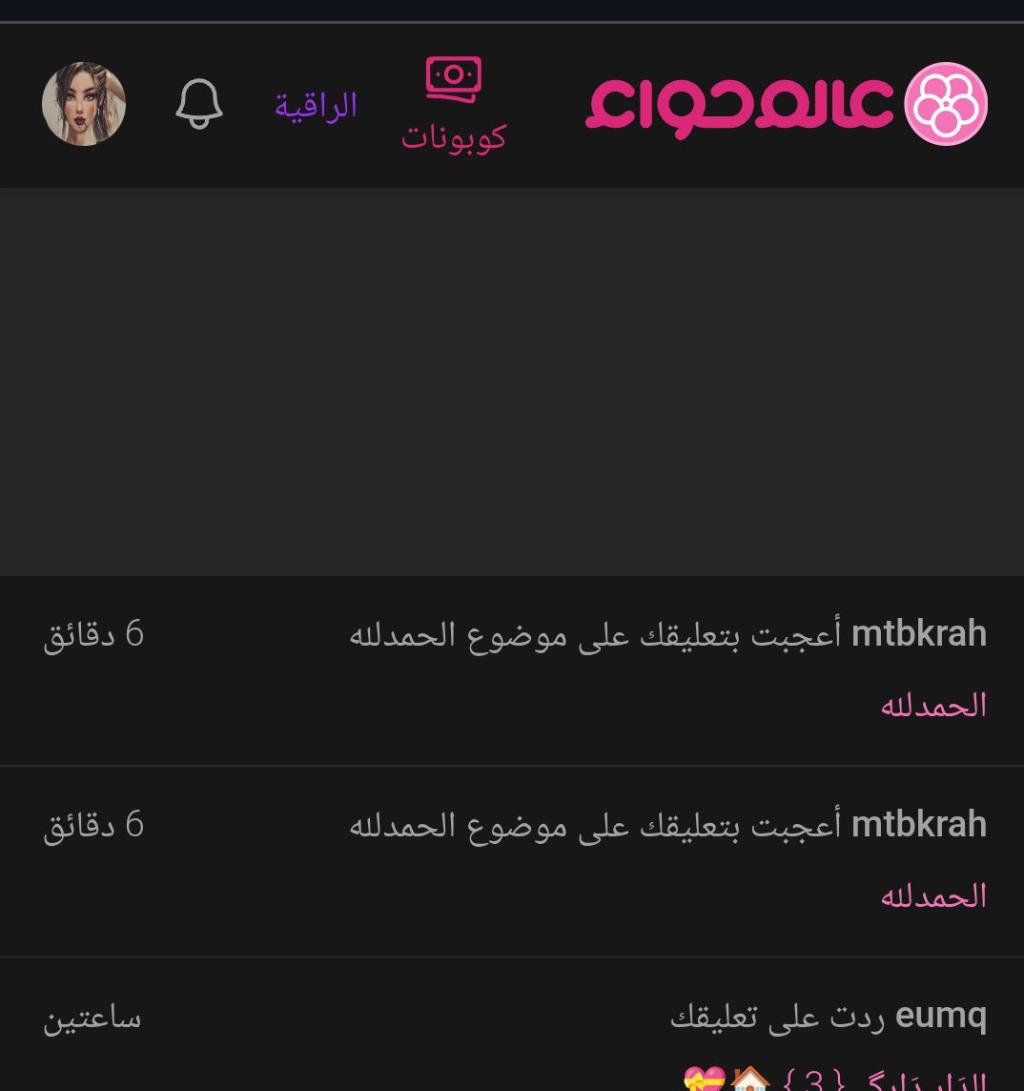Go to the عالم حواء home logo
Image resolution: width=1024 pixels, height=1091 pixels.
click(786, 104)
